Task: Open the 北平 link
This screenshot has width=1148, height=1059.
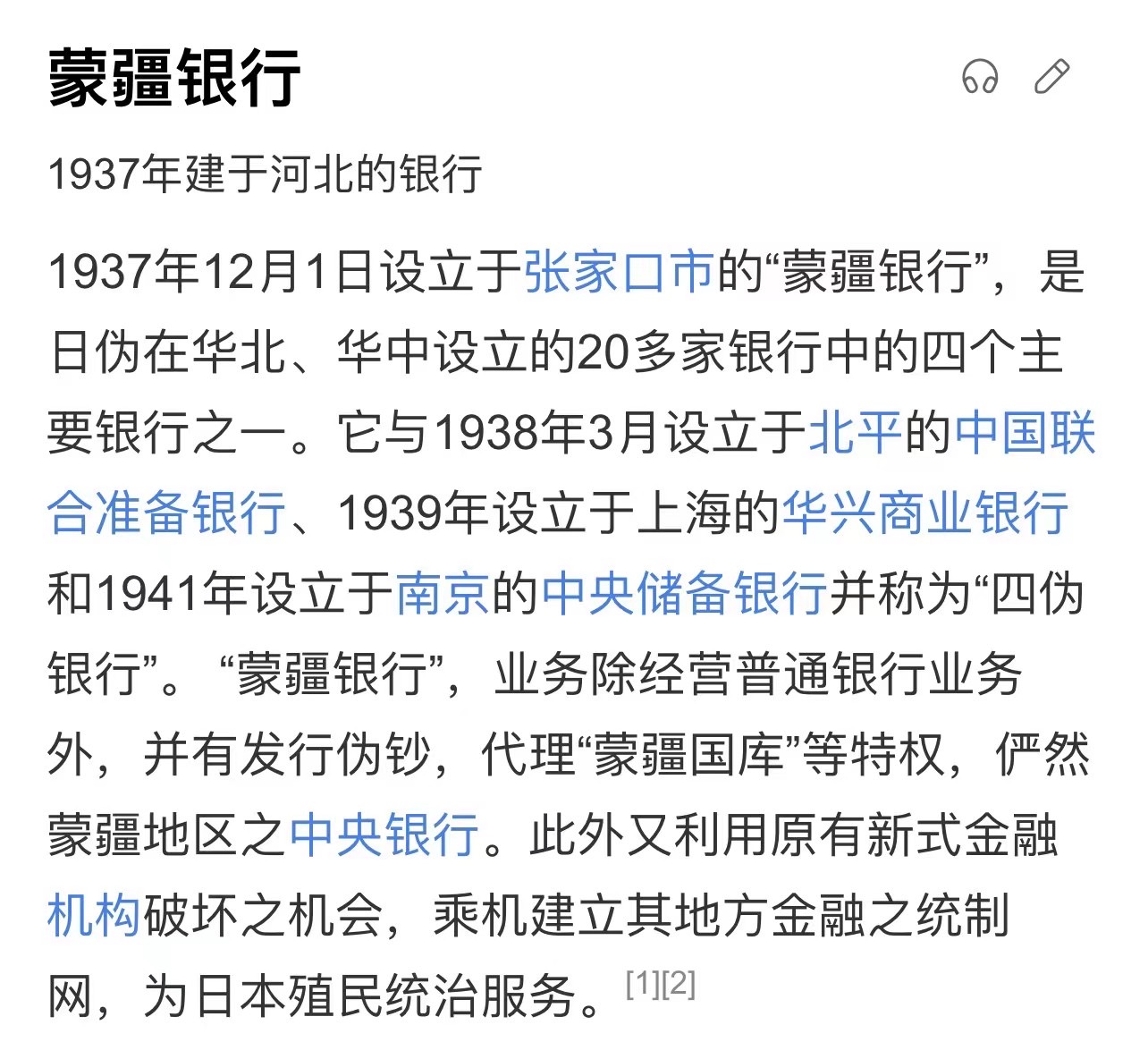Action: (856, 433)
